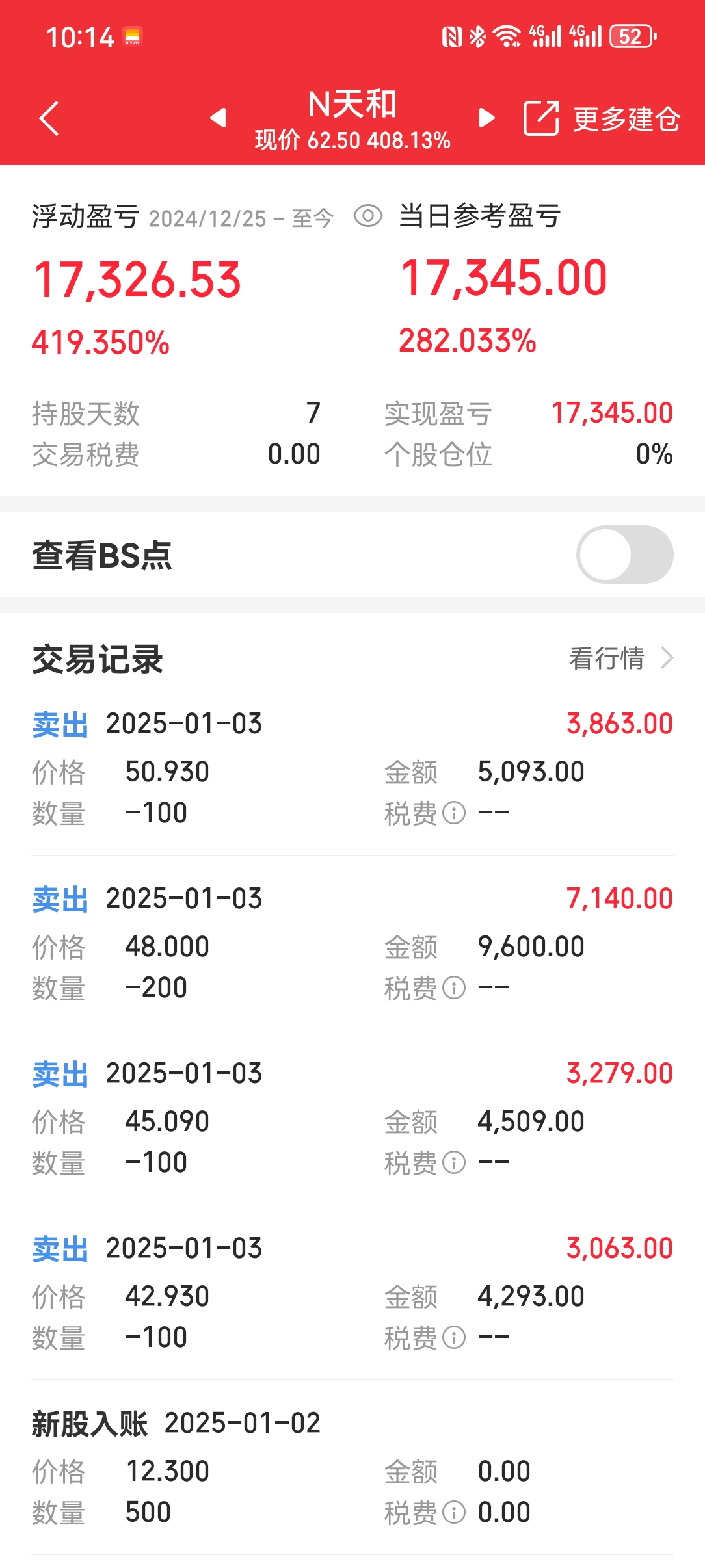Switch to the next stock with right triangle
The height and width of the screenshot is (1568, 705).
(486, 118)
